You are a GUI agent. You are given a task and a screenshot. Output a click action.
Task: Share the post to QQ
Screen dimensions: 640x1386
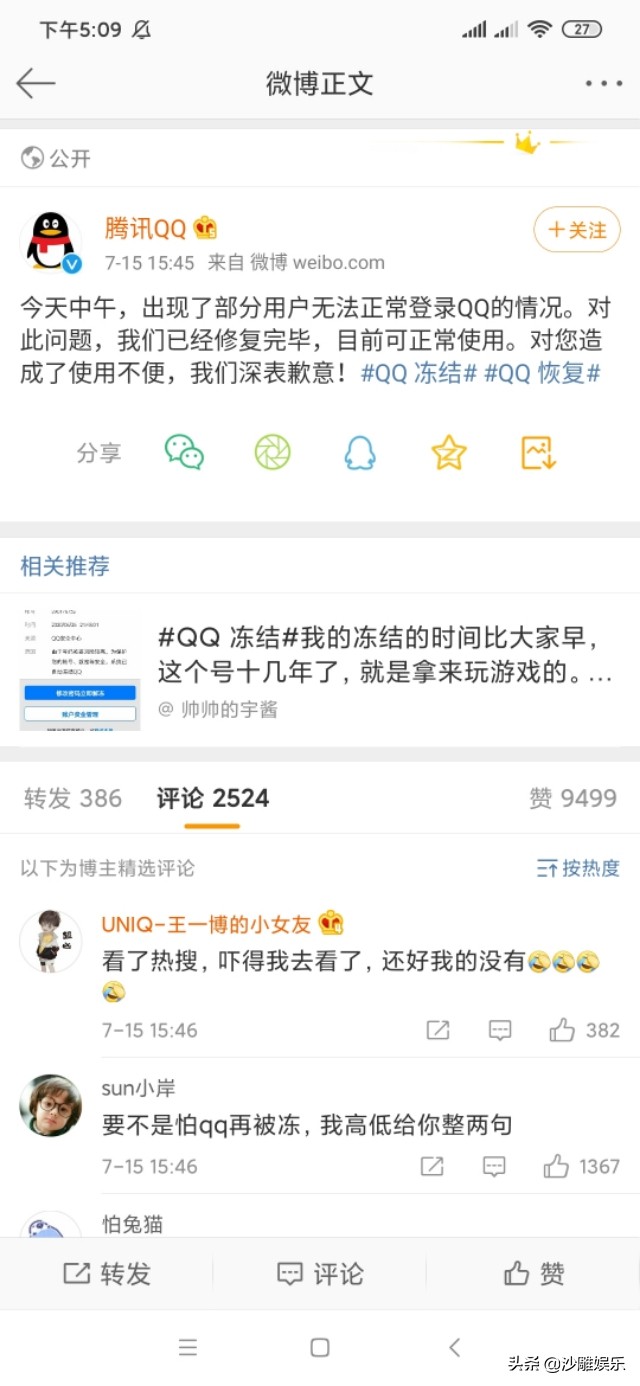point(360,453)
